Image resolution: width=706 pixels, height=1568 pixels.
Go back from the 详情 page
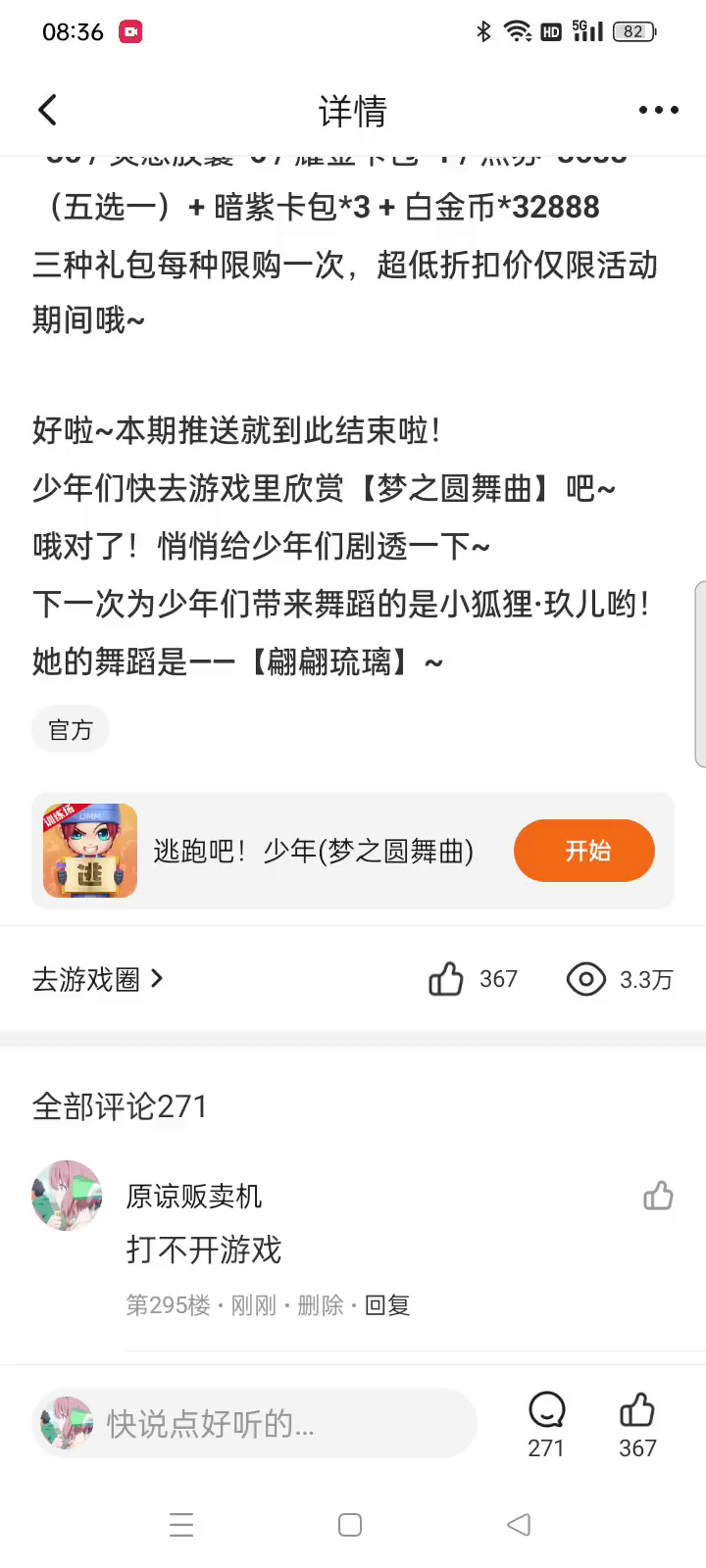[47, 110]
